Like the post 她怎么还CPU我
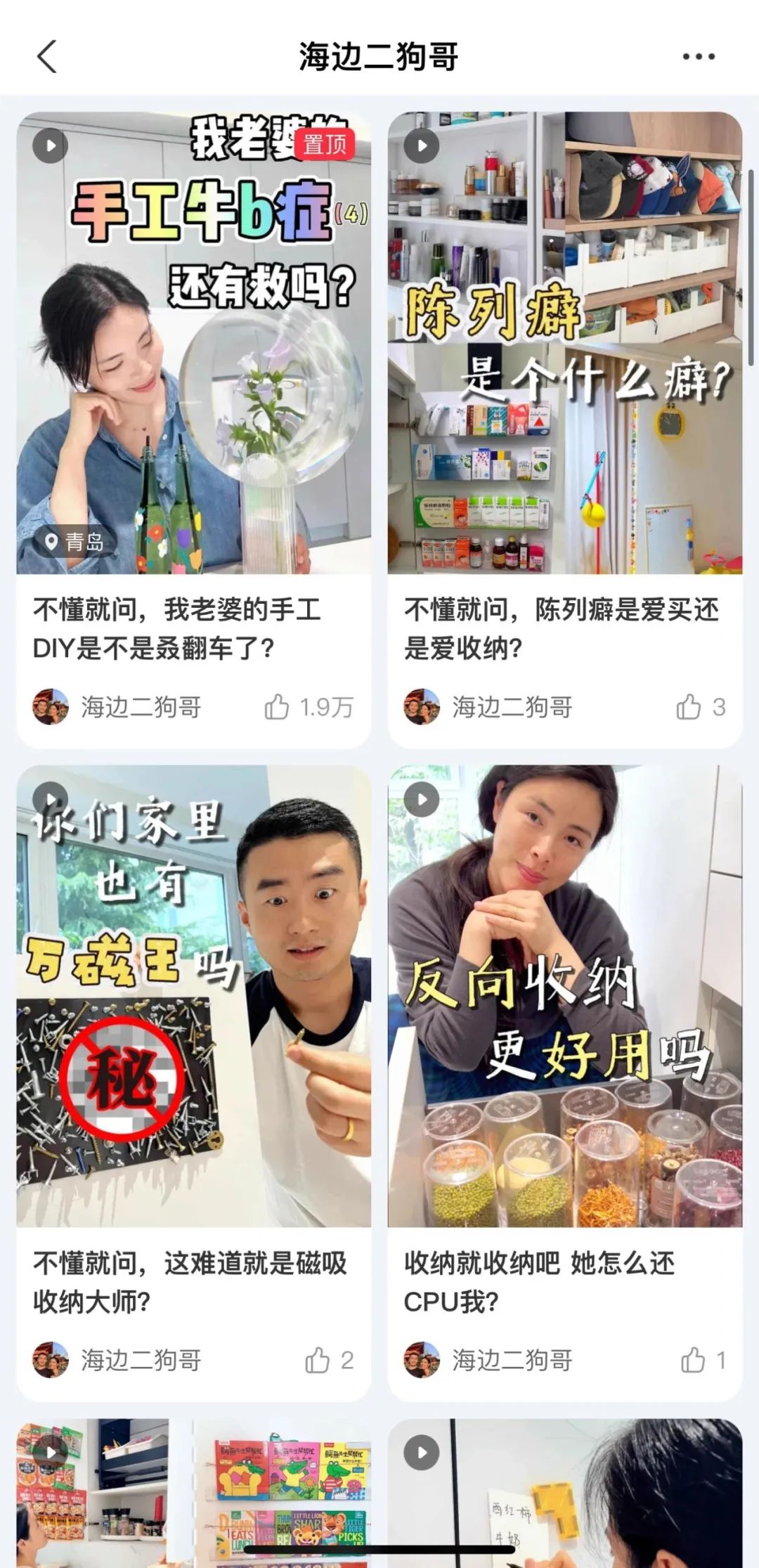759x1568 pixels. point(693,1360)
